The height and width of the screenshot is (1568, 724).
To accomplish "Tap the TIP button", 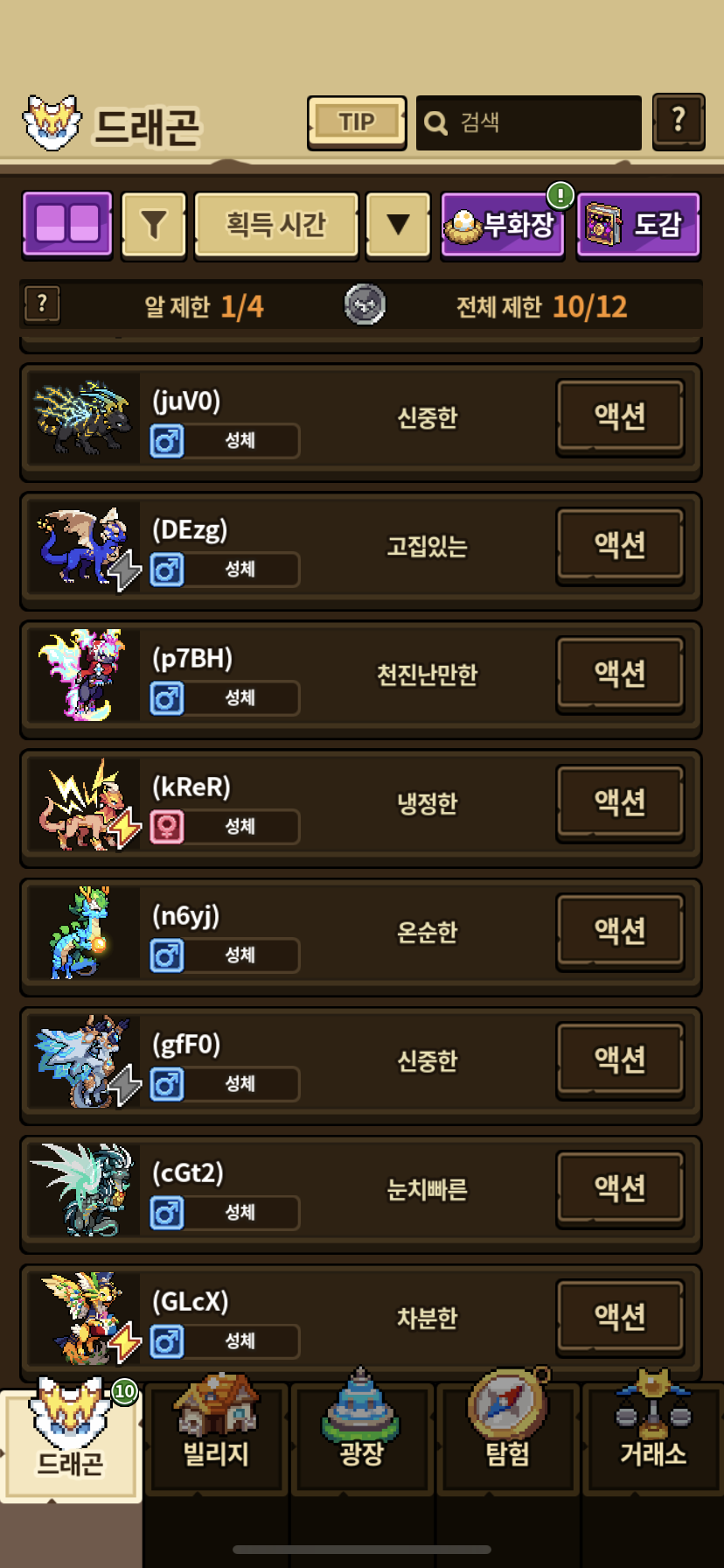I will (357, 122).
